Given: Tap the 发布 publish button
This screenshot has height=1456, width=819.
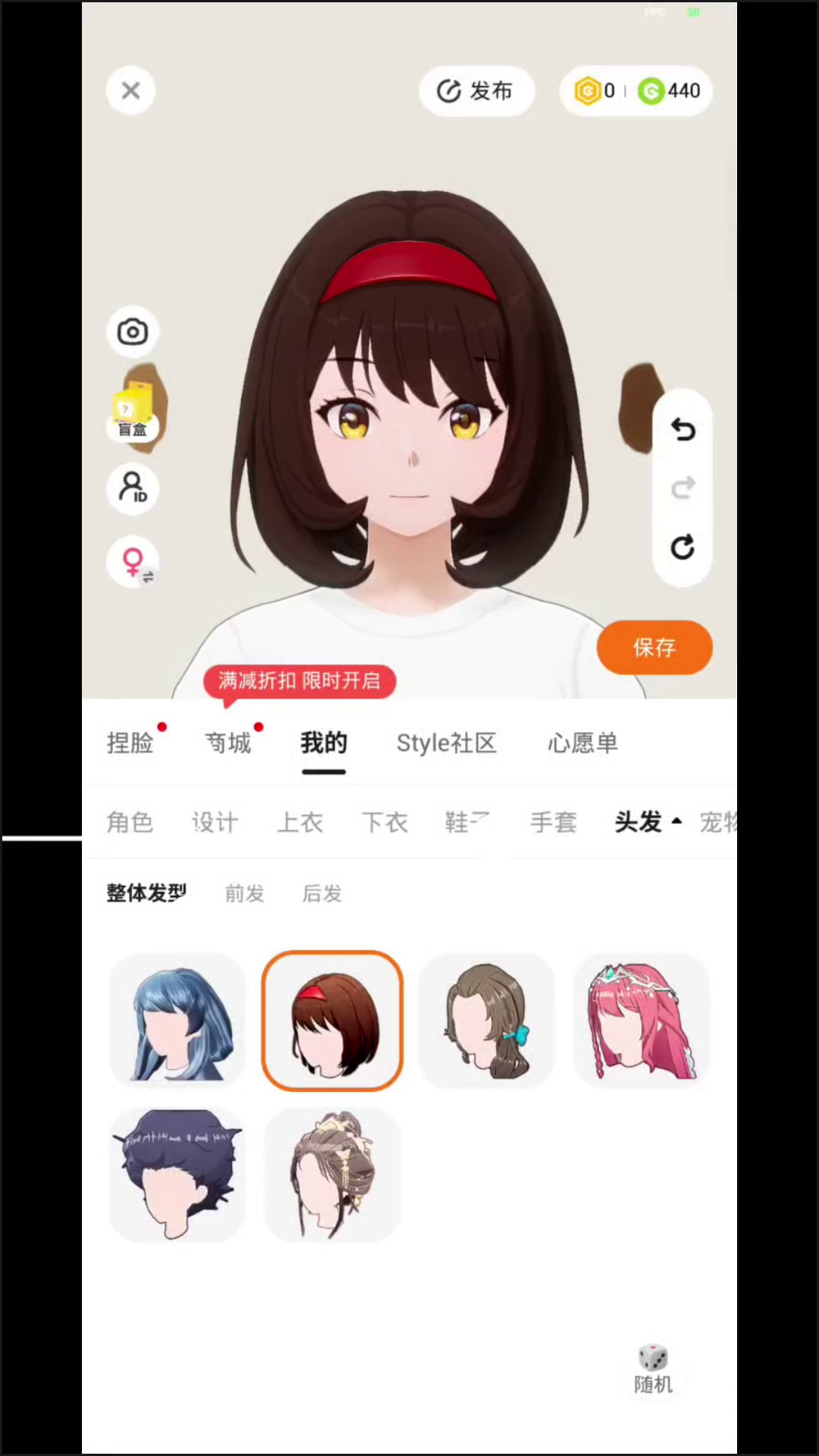Looking at the screenshot, I should 476,91.
